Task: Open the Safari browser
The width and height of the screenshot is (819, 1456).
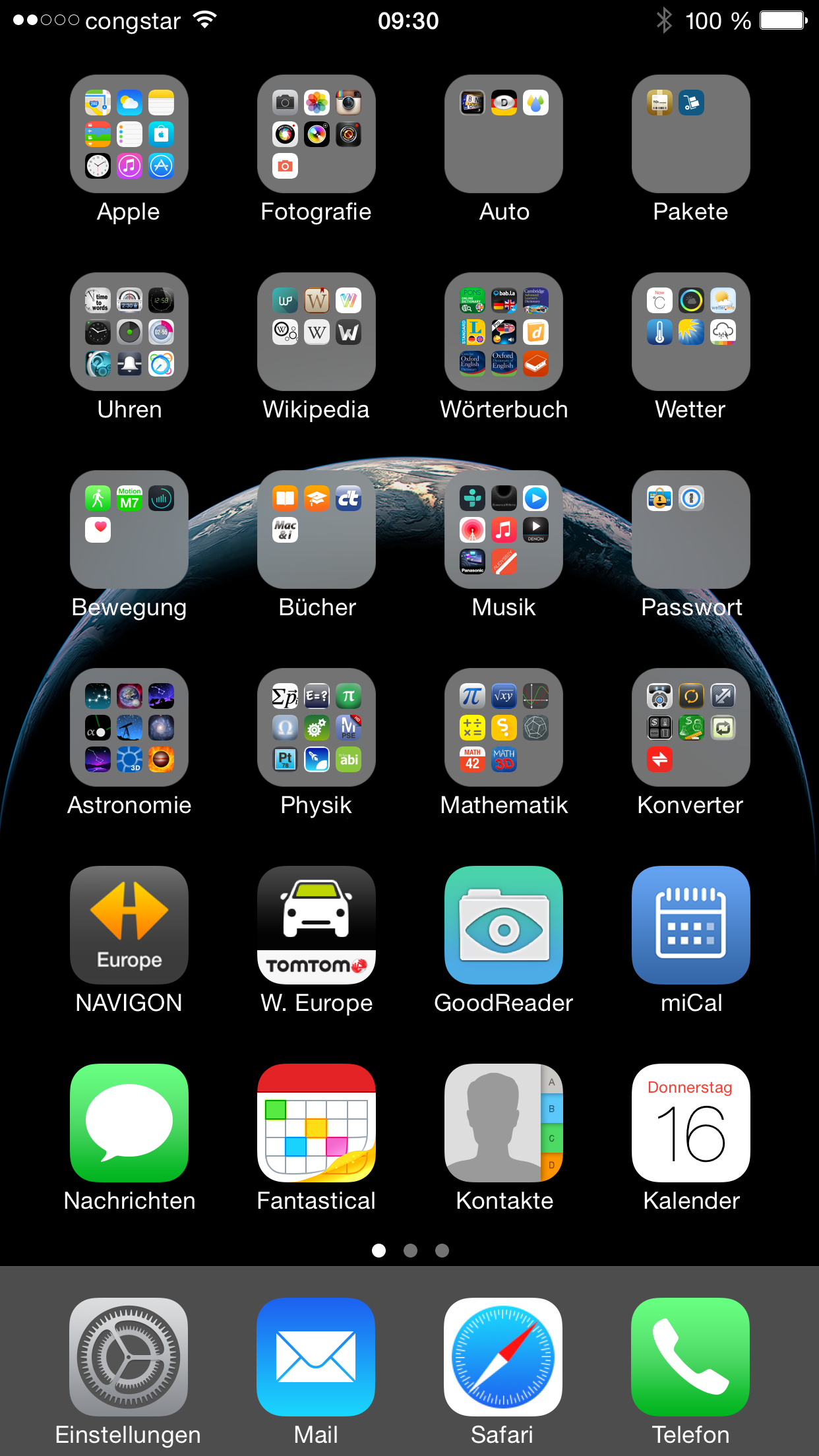Action: (x=502, y=1356)
